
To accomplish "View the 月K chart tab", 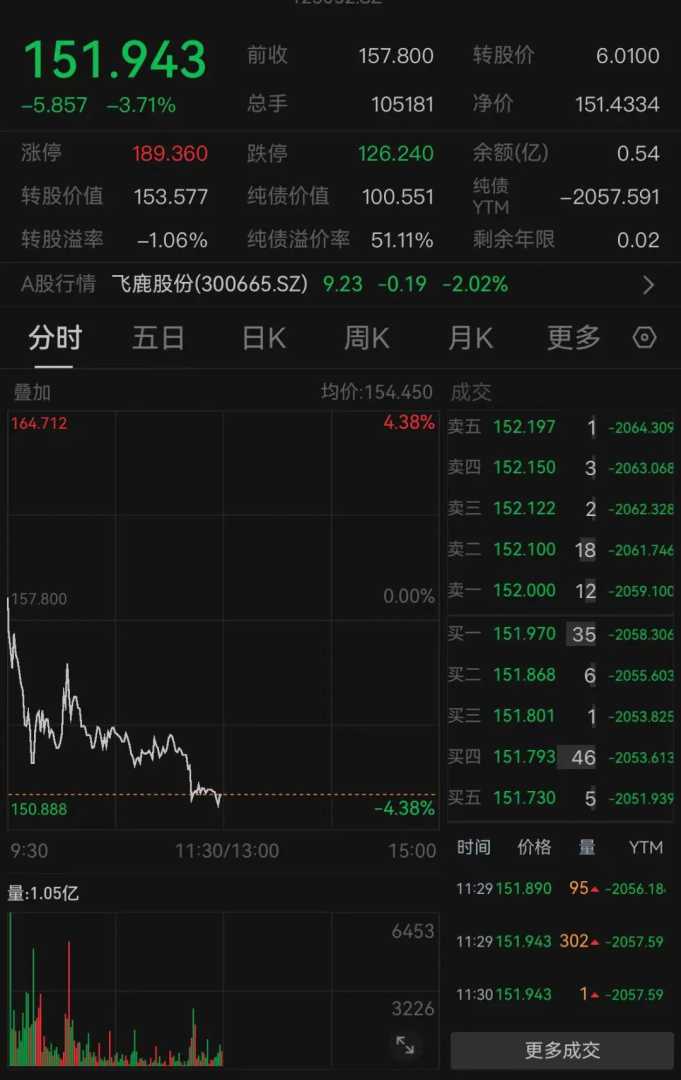I will coord(470,338).
